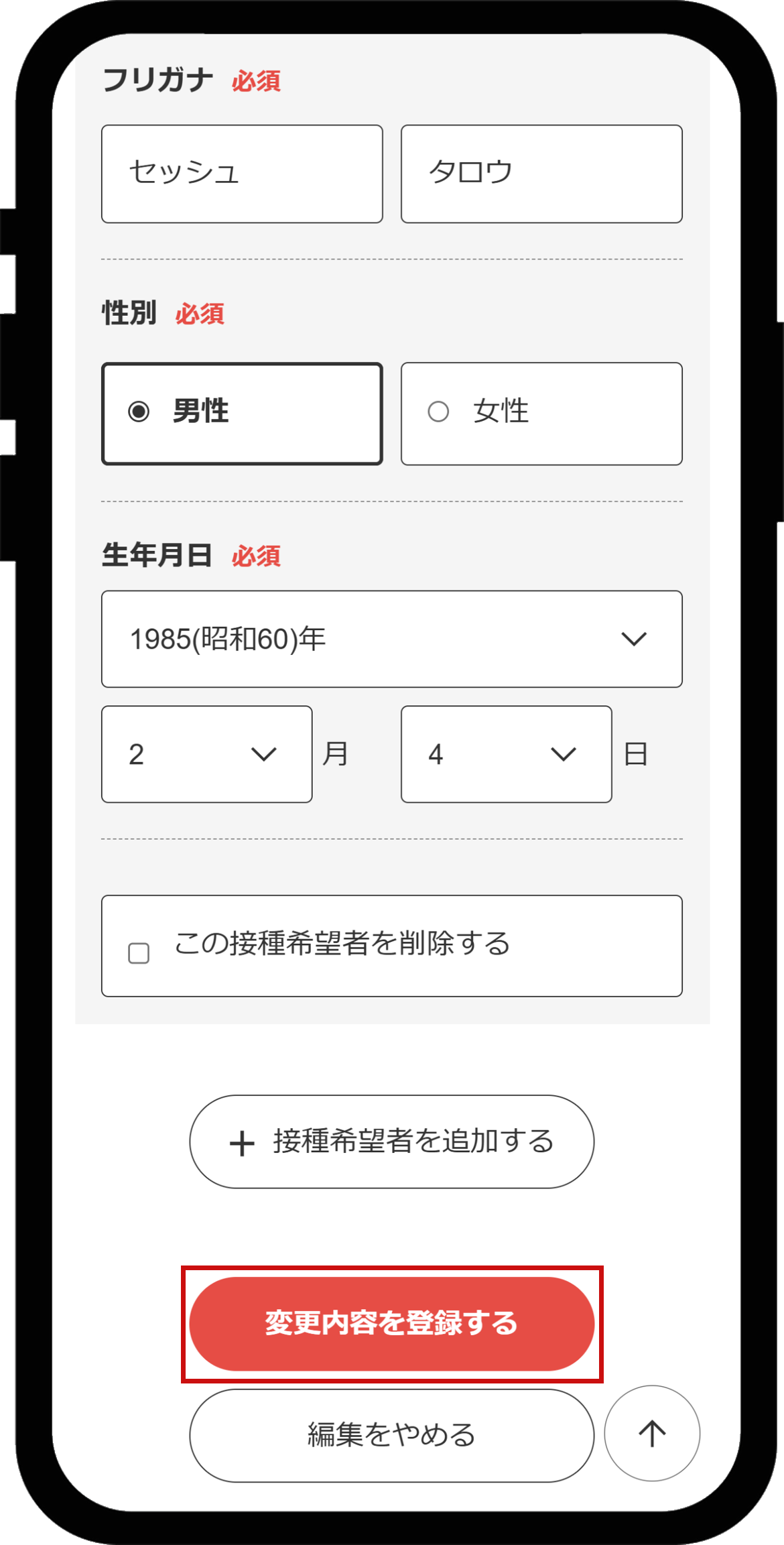This screenshot has width=784, height=1545.
Task: Jump to top with the up arrow
Action: (x=651, y=1434)
